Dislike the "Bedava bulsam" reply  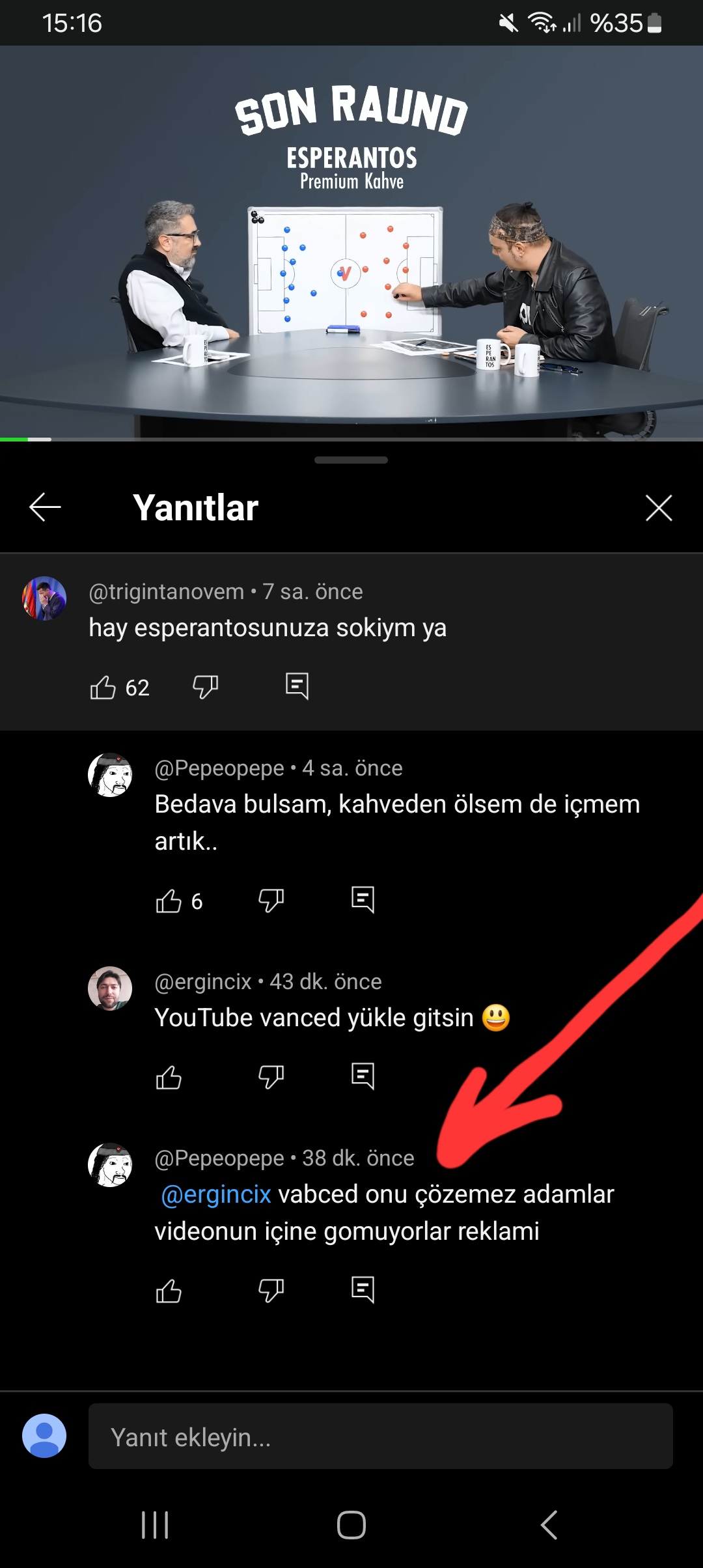(x=271, y=900)
